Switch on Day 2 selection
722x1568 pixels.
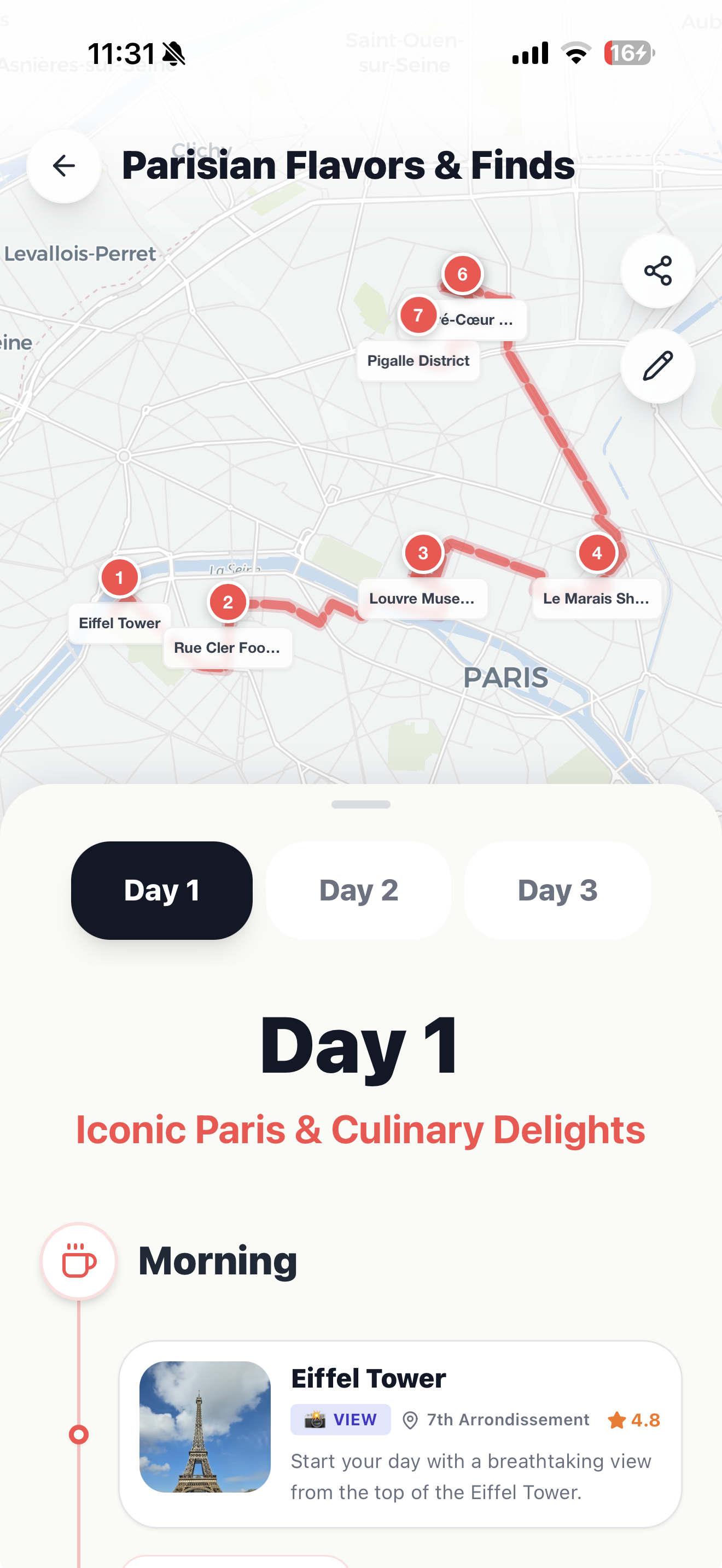point(359,890)
